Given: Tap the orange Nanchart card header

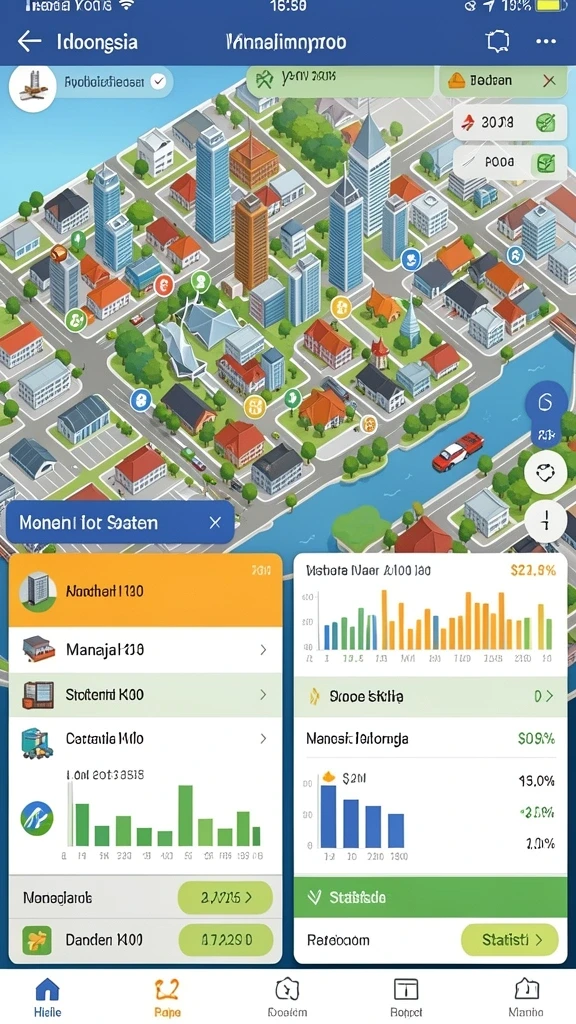Looking at the screenshot, I should [146, 591].
